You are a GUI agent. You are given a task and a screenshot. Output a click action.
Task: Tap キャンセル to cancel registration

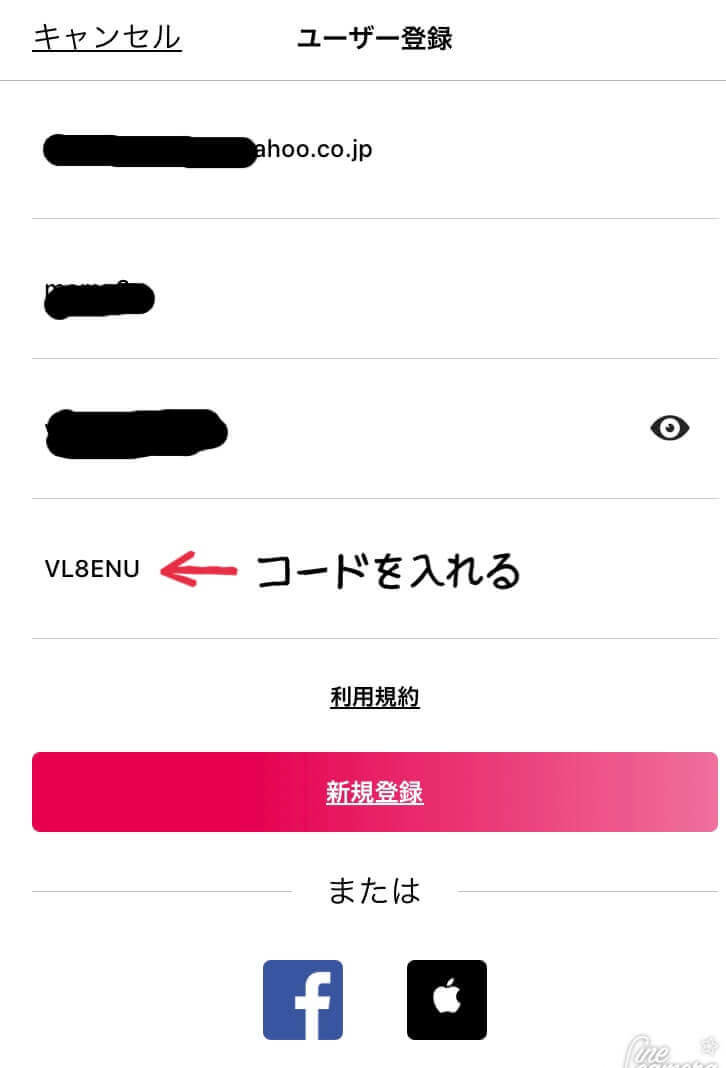(107, 37)
